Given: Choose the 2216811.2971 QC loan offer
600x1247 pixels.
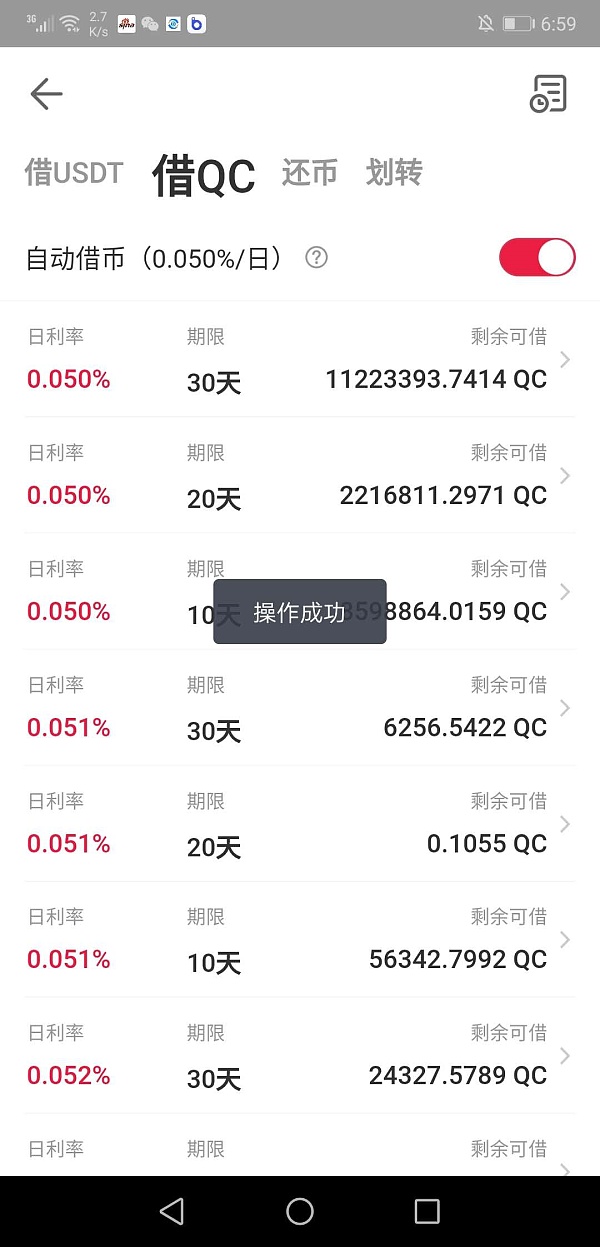Looking at the screenshot, I should coord(300,476).
